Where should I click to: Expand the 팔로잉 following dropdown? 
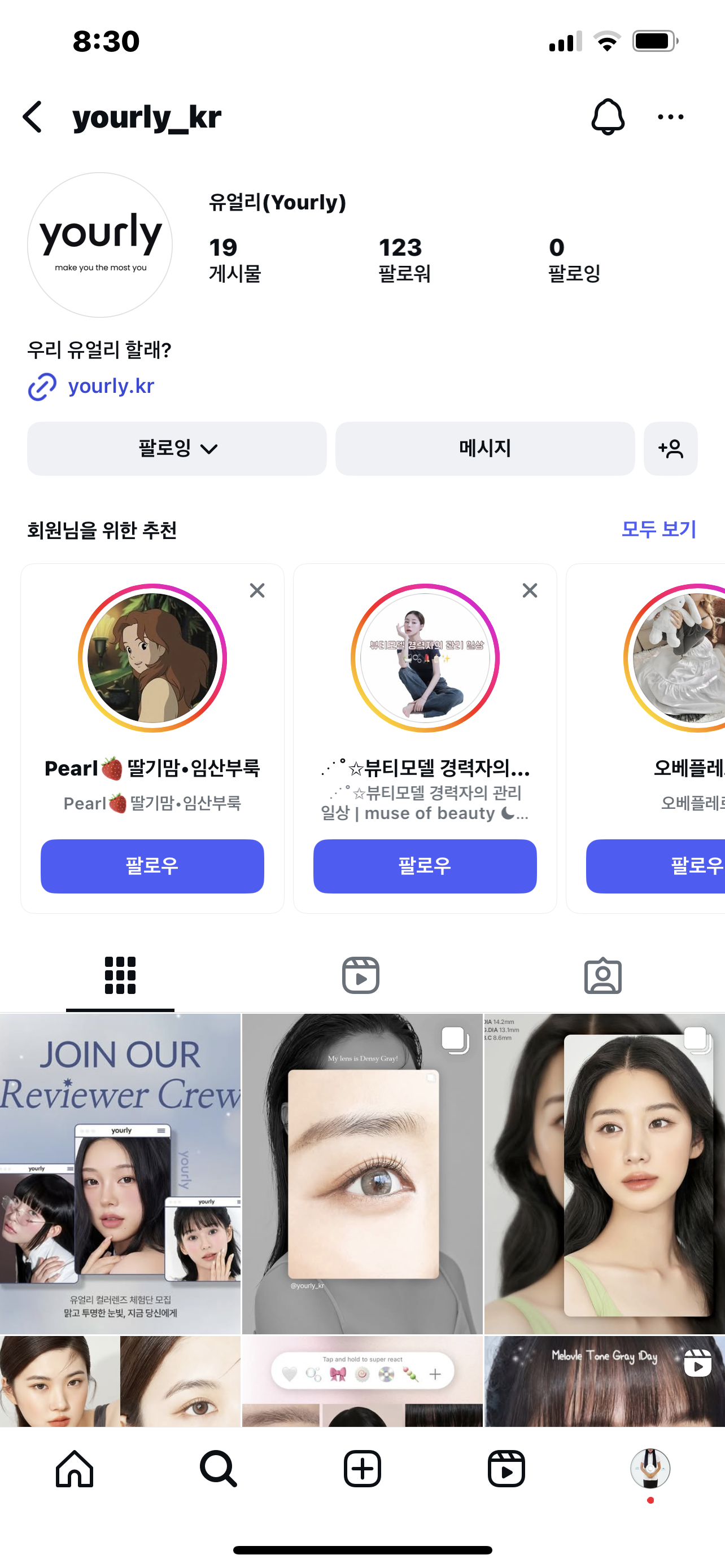point(177,449)
